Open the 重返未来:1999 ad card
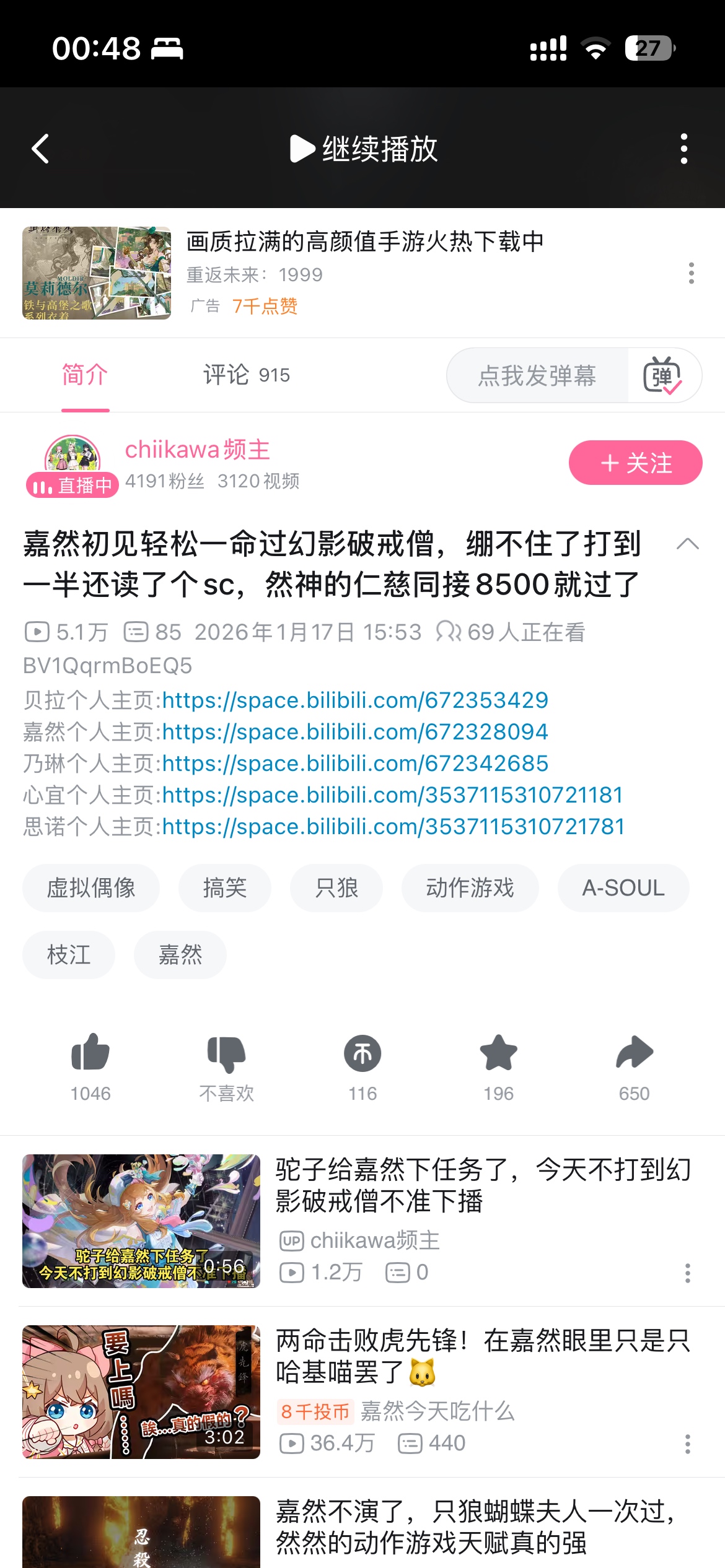This screenshot has width=725, height=1568. click(364, 273)
